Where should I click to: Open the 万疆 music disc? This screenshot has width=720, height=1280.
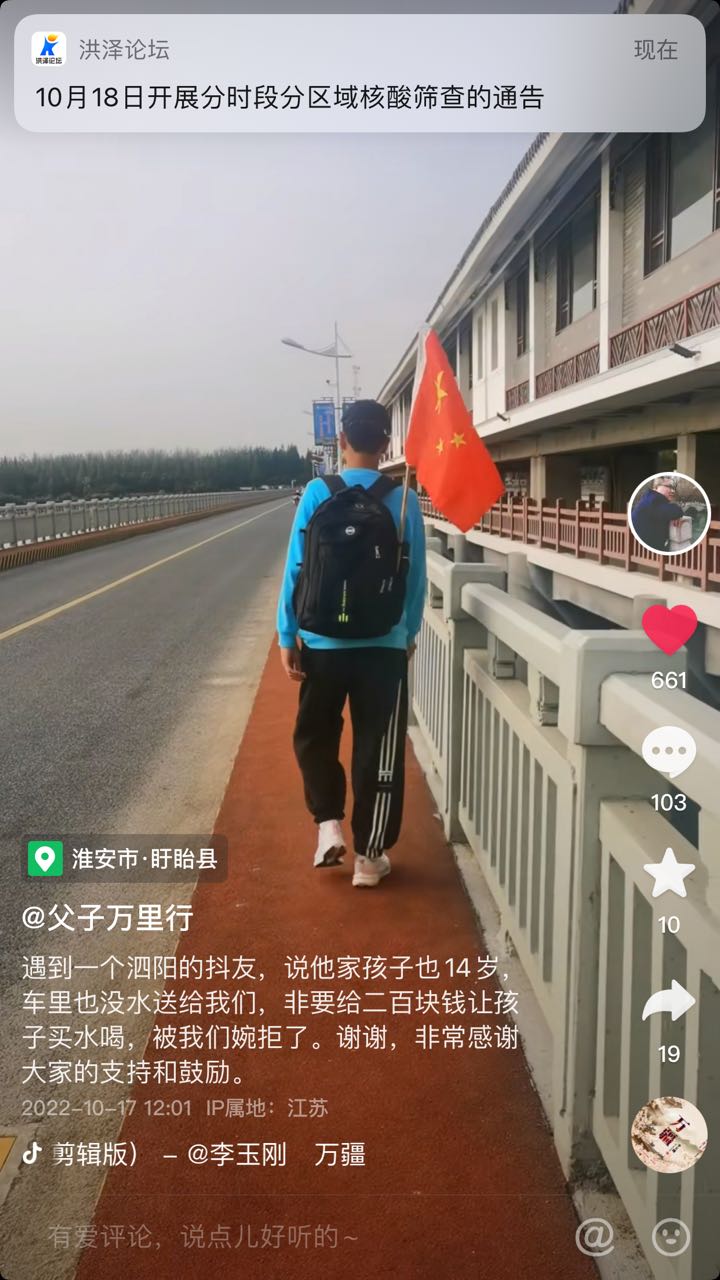(x=669, y=1134)
